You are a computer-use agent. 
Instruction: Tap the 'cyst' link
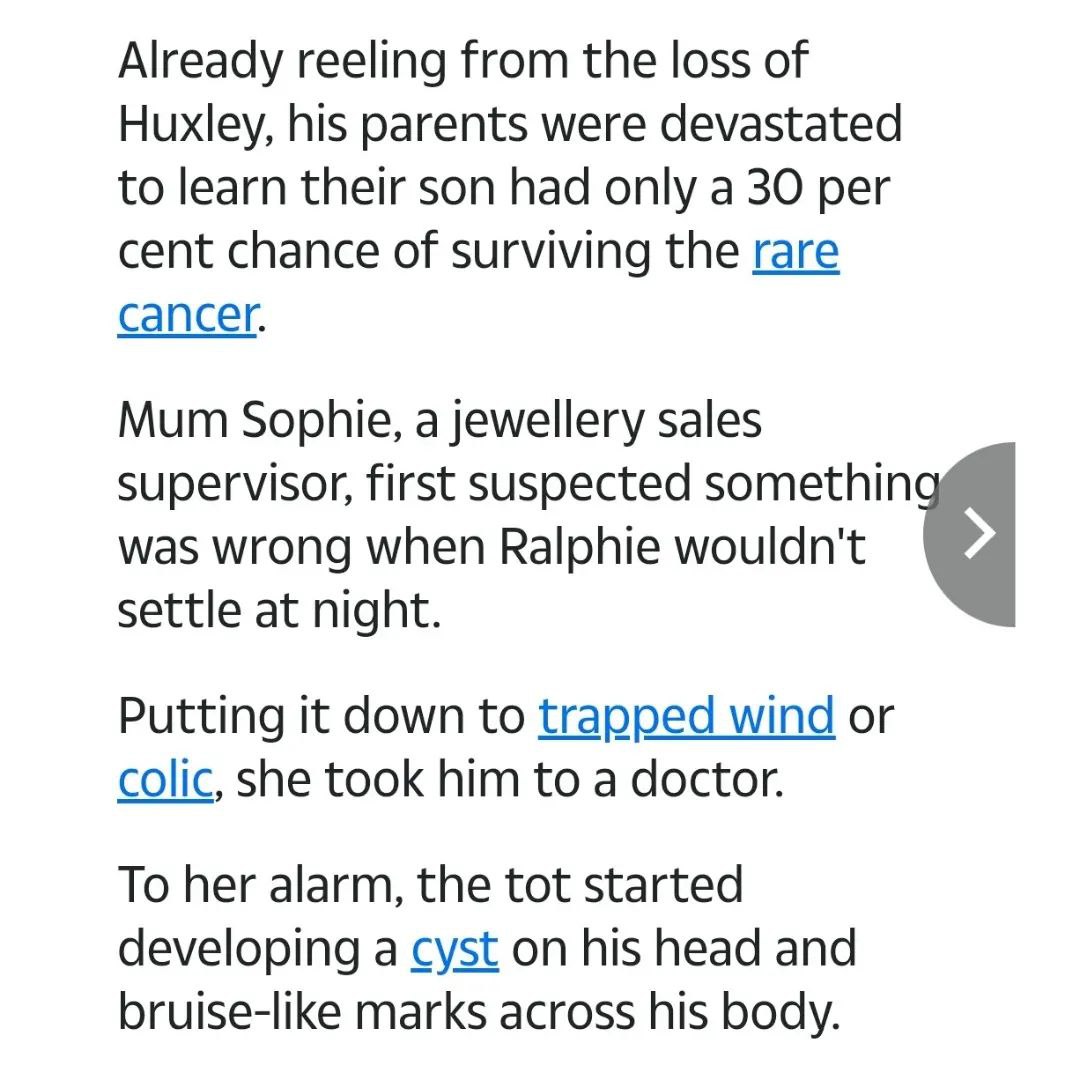pos(454,950)
